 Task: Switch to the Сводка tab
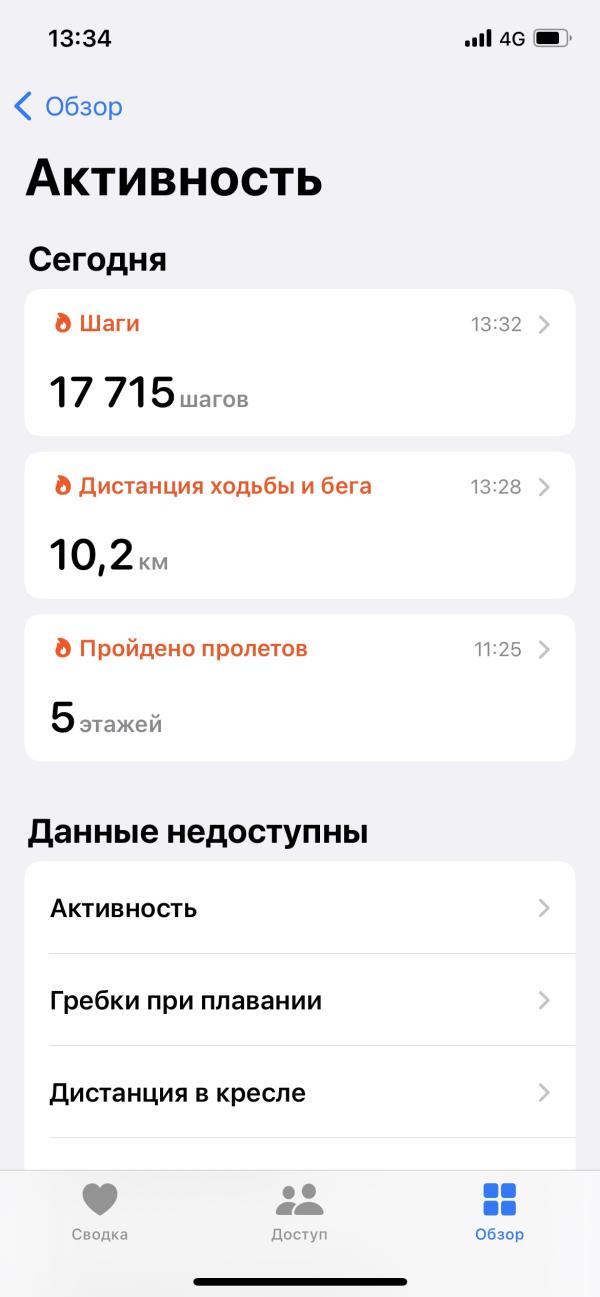[100, 1211]
